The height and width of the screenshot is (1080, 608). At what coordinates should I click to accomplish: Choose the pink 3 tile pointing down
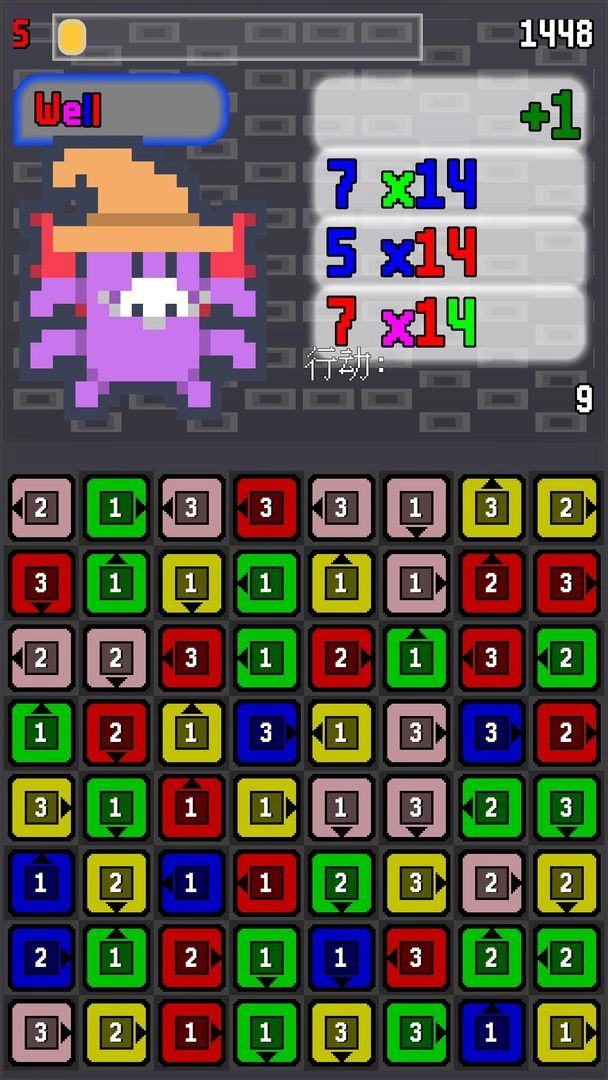pos(415,808)
